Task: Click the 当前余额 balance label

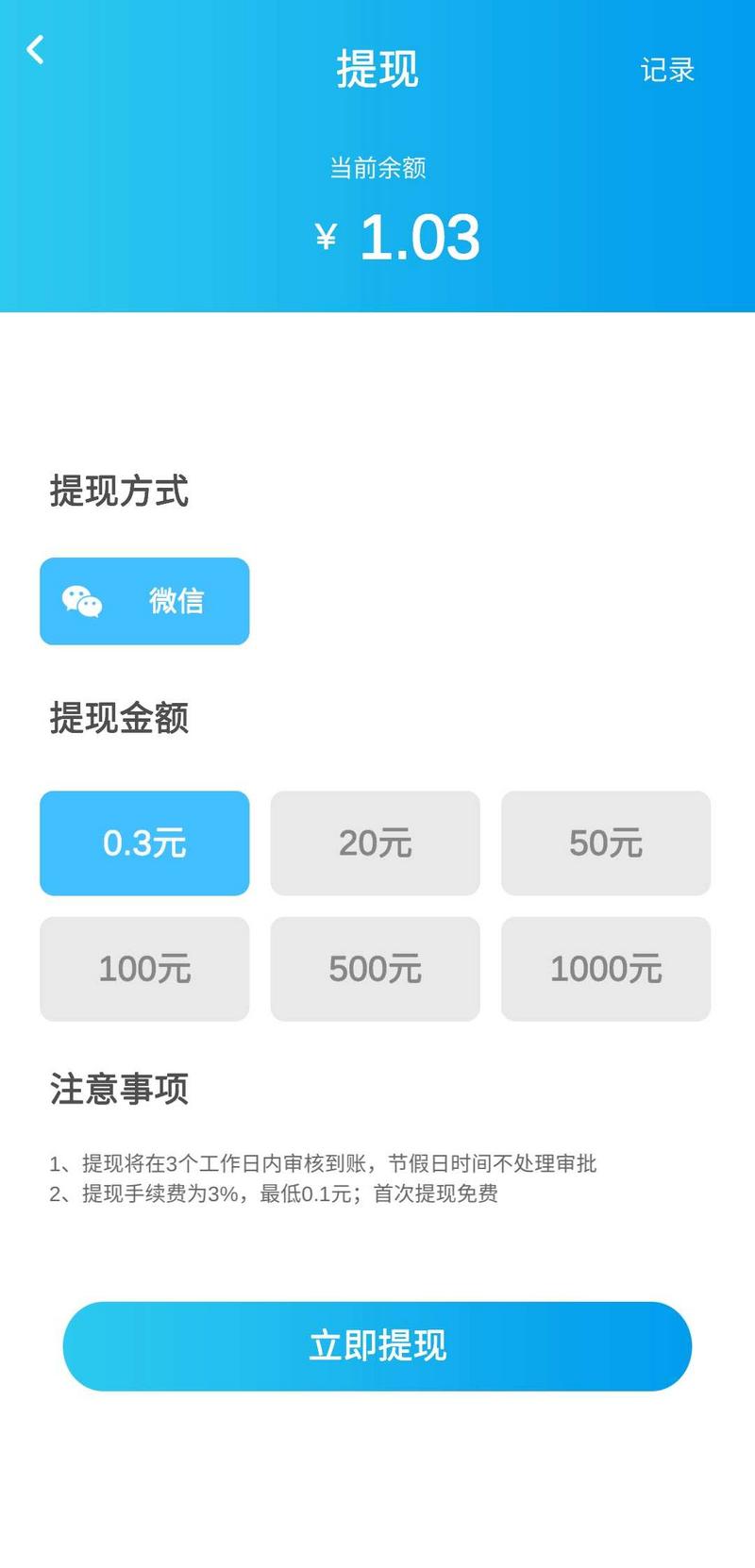Action: pyautogui.click(x=377, y=168)
